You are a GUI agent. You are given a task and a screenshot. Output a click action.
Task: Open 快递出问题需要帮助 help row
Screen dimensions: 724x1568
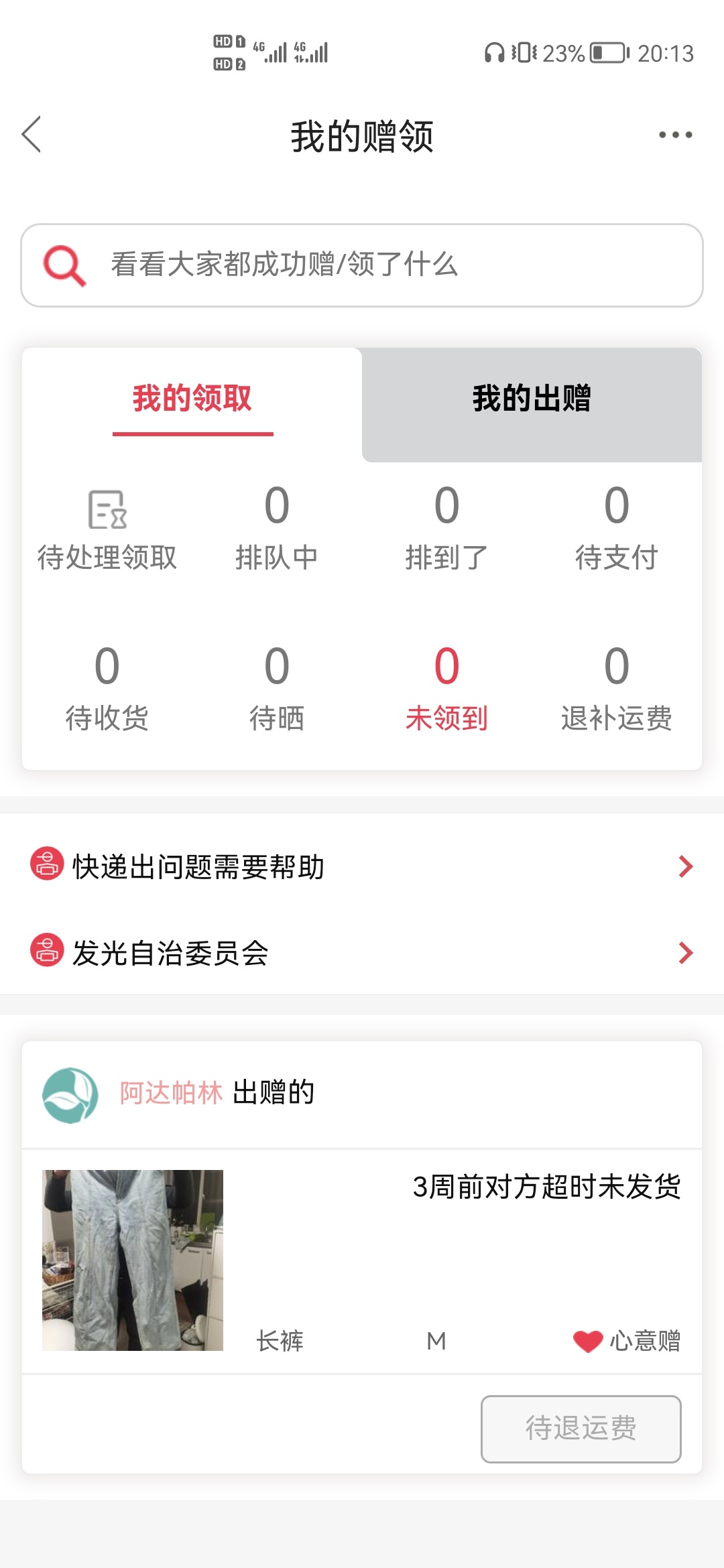362,866
